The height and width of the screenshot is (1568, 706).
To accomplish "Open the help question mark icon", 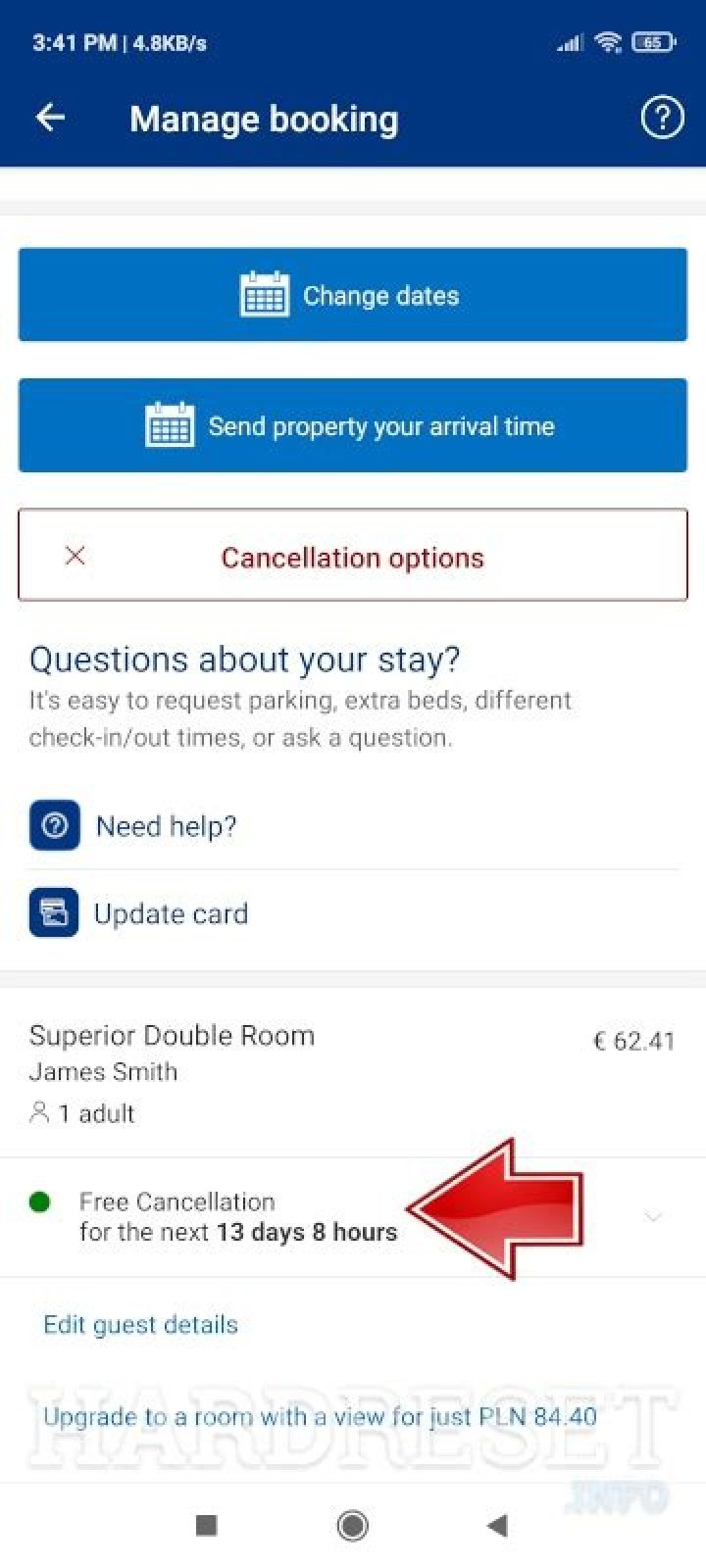I will pos(662,117).
